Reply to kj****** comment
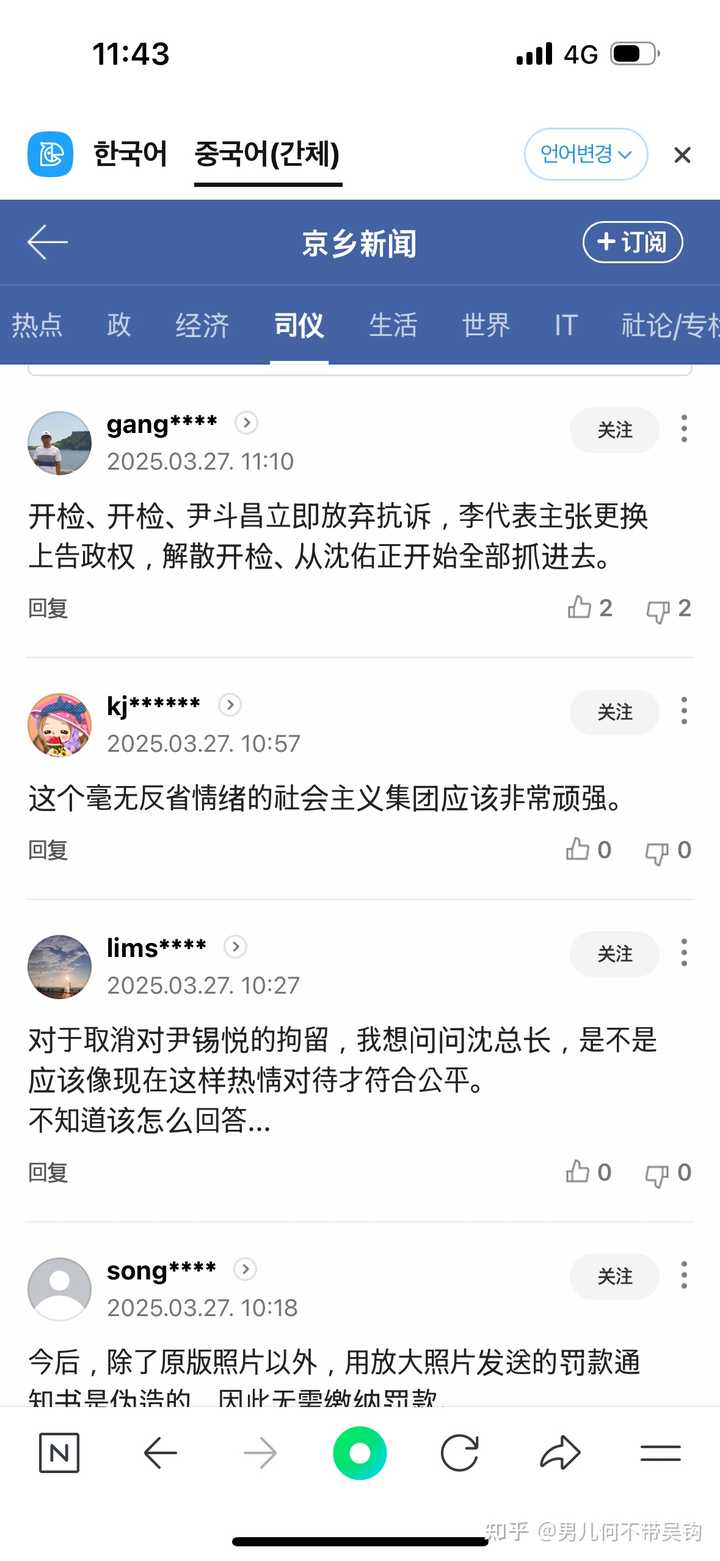Image resolution: width=720 pixels, height=1561 pixels. click(x=48, y=850)
